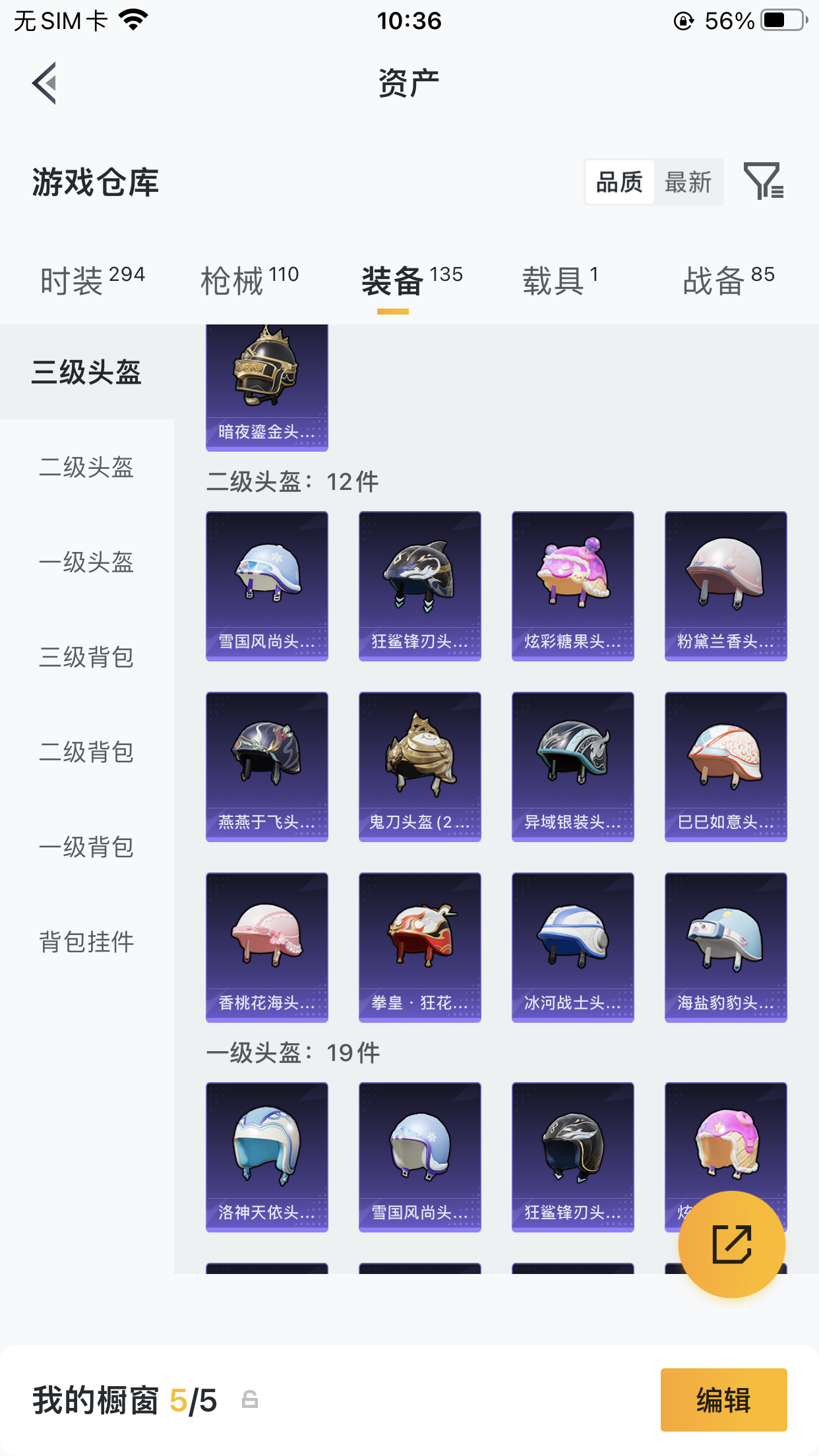Switch to the 战备 tab

coord(728,280)
